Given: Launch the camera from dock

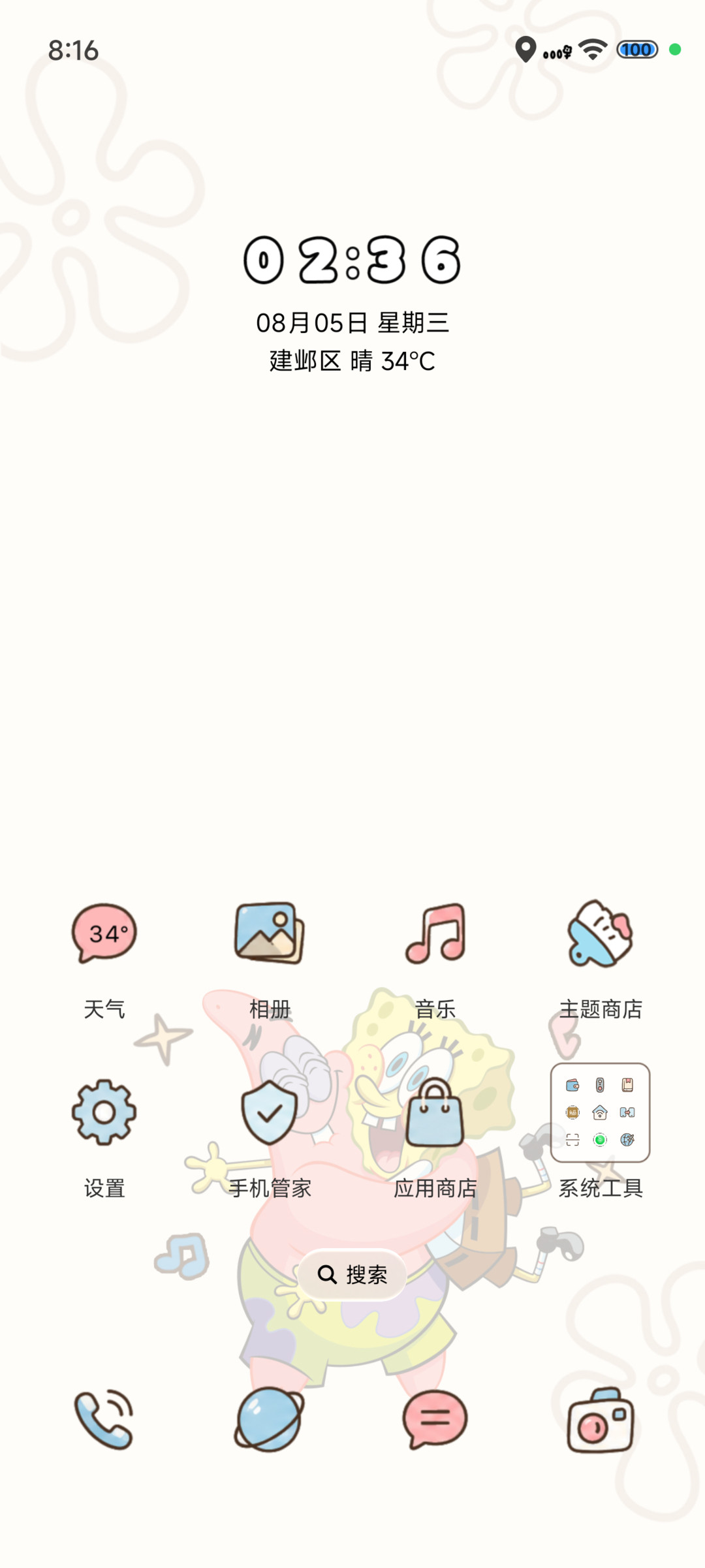Looking at the screenshot, I should coord(601,1419).
